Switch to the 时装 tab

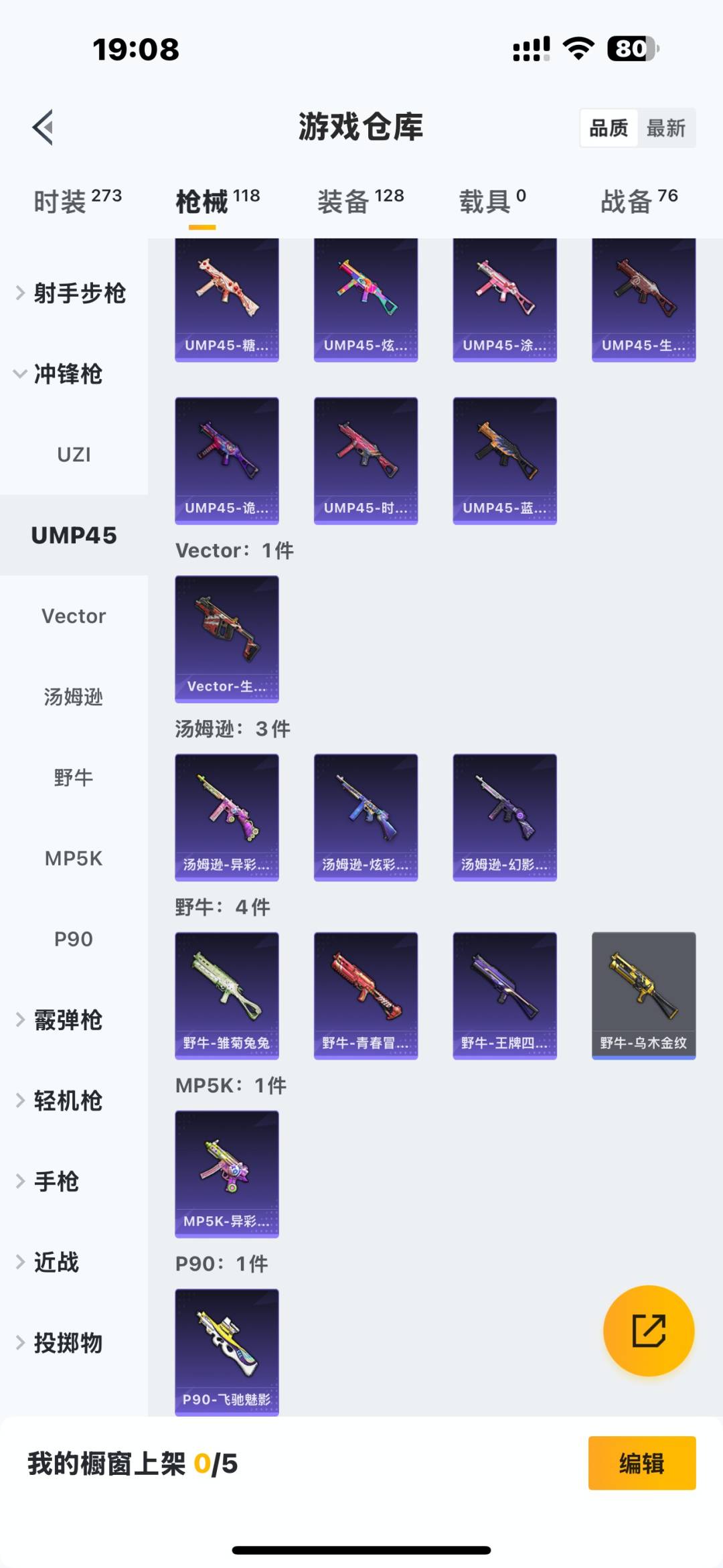(77, 201)
